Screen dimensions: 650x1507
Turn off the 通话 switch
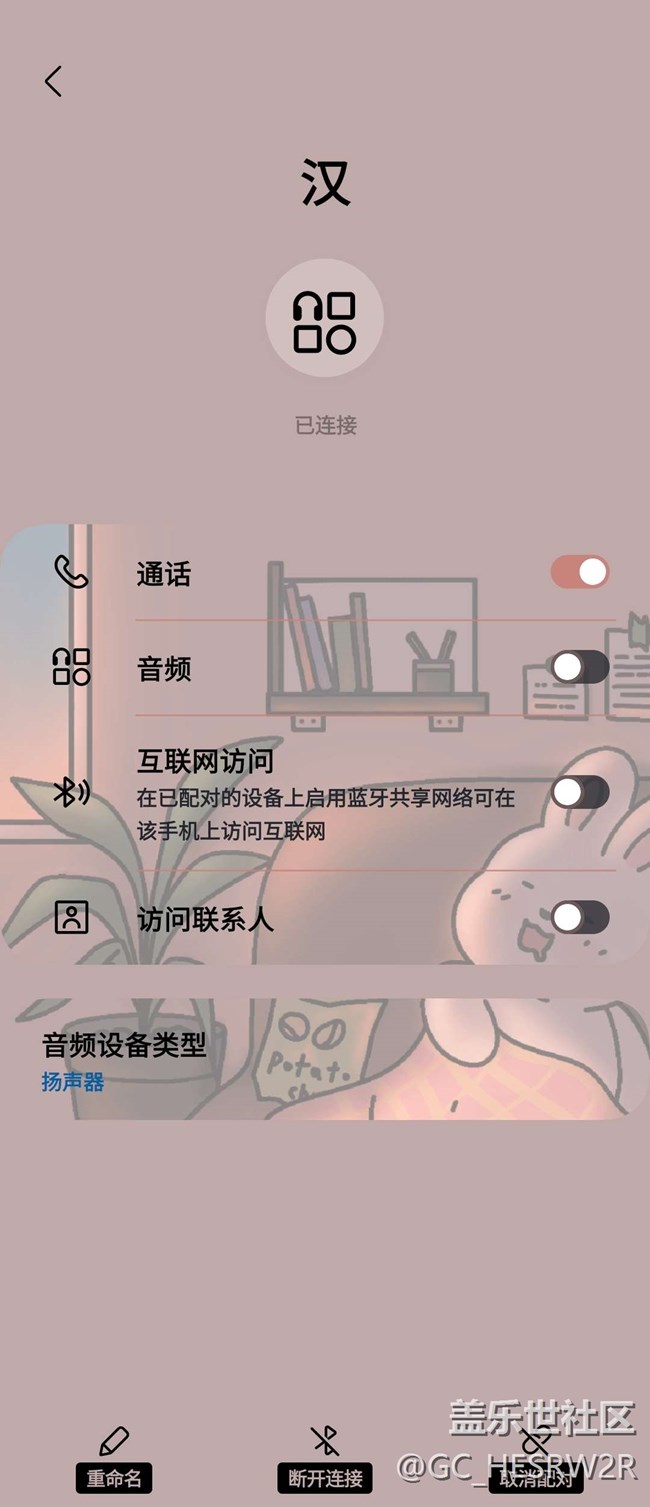(579, 572)
